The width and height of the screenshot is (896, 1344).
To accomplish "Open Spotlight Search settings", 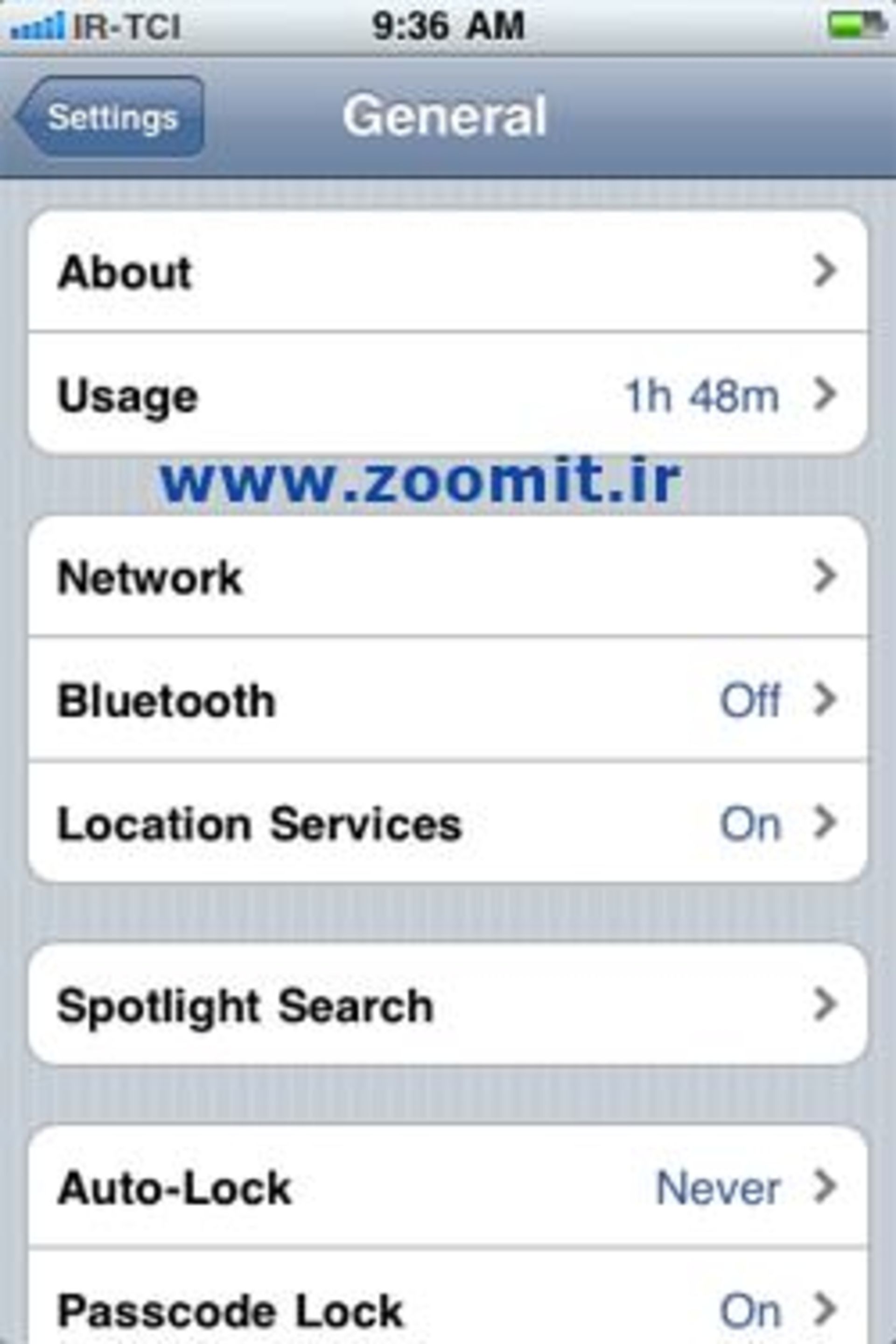I will (448, 1005).
